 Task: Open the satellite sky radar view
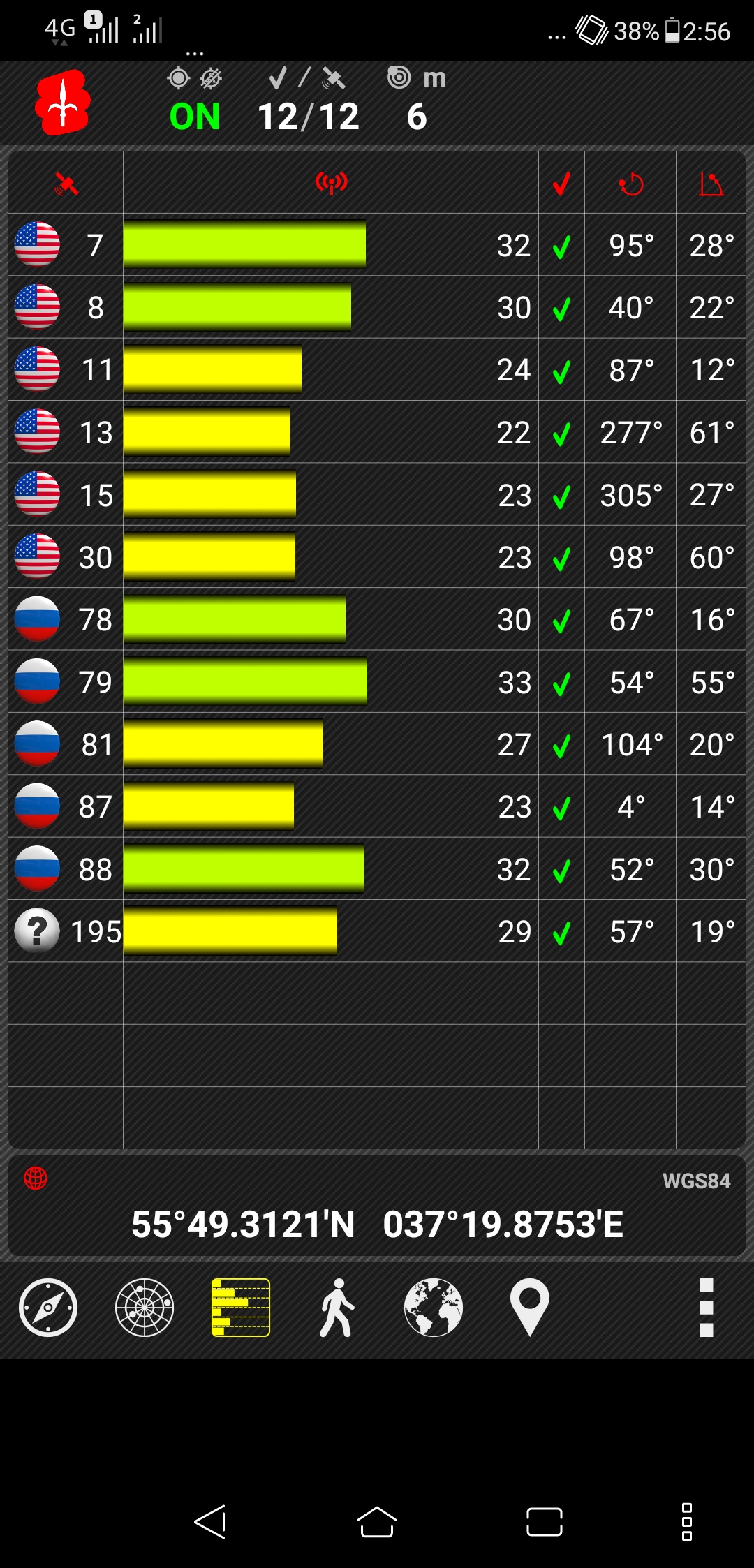145,1307
